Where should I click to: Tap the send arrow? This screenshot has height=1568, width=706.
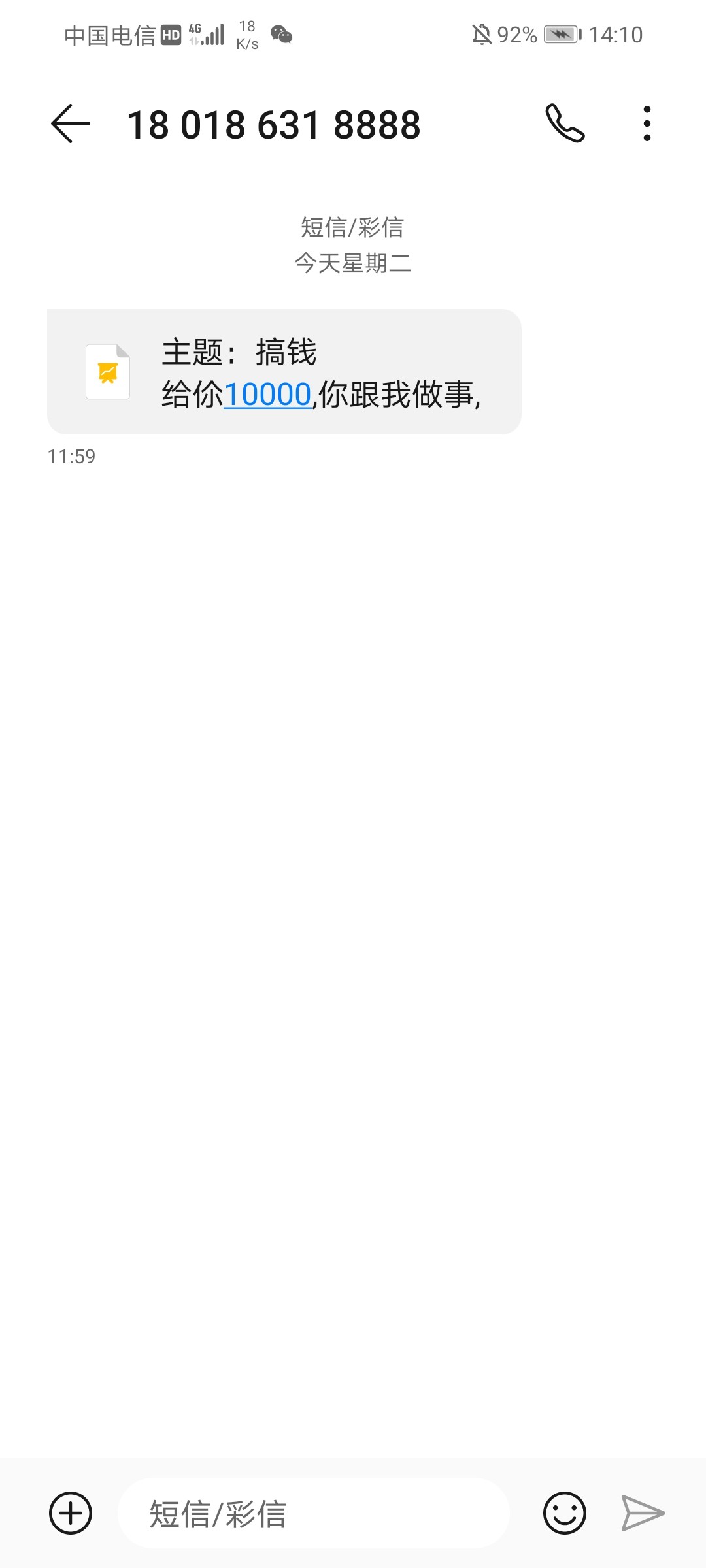(x=643, y=1513)
